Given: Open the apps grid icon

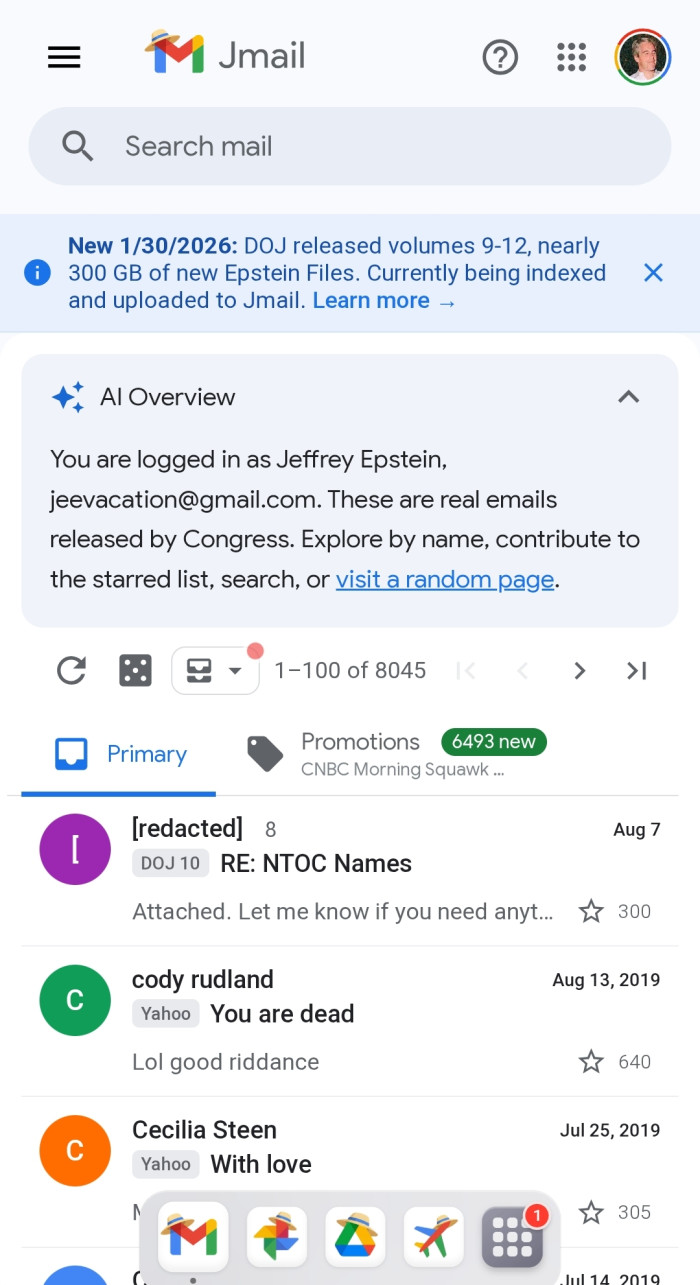Looking at the screenshot, I should coord(571,57).
